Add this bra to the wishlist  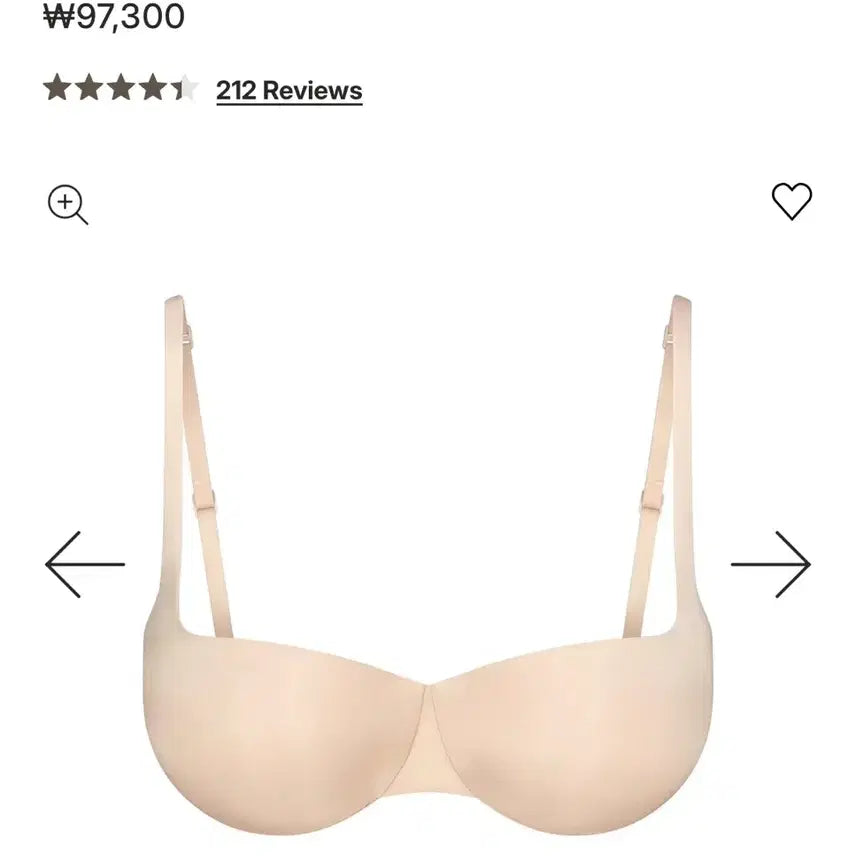(x=791, y=202)
